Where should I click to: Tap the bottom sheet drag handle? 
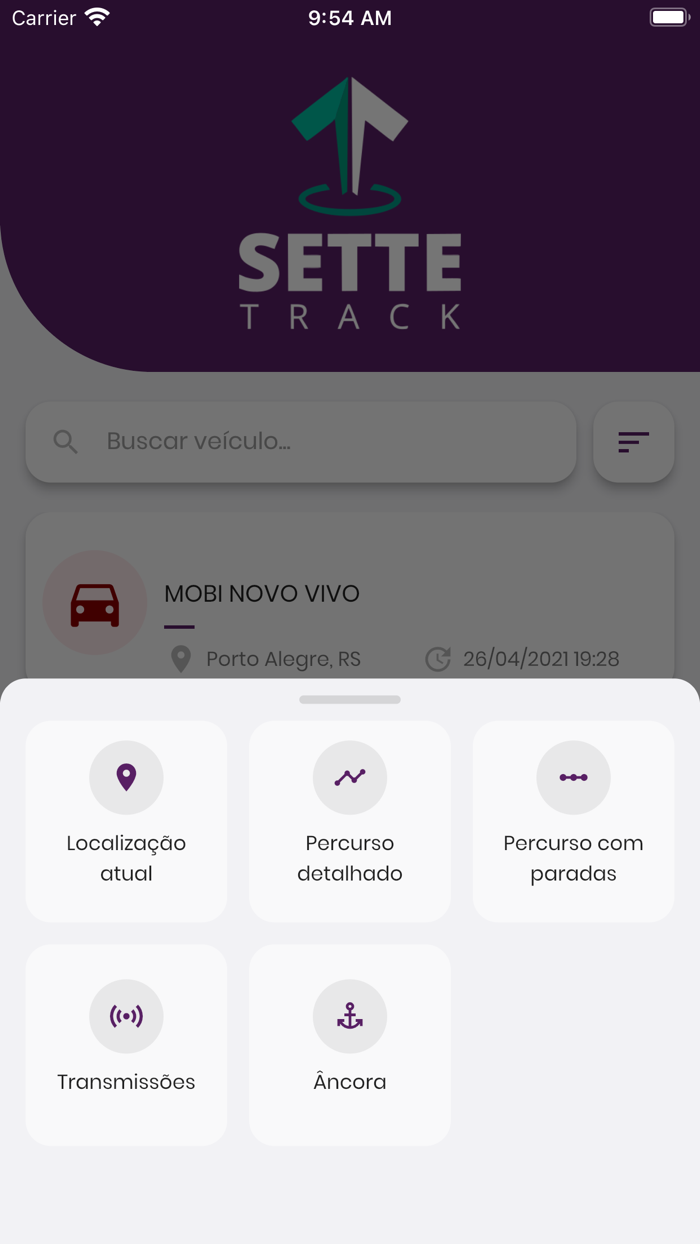coord(350,700)
